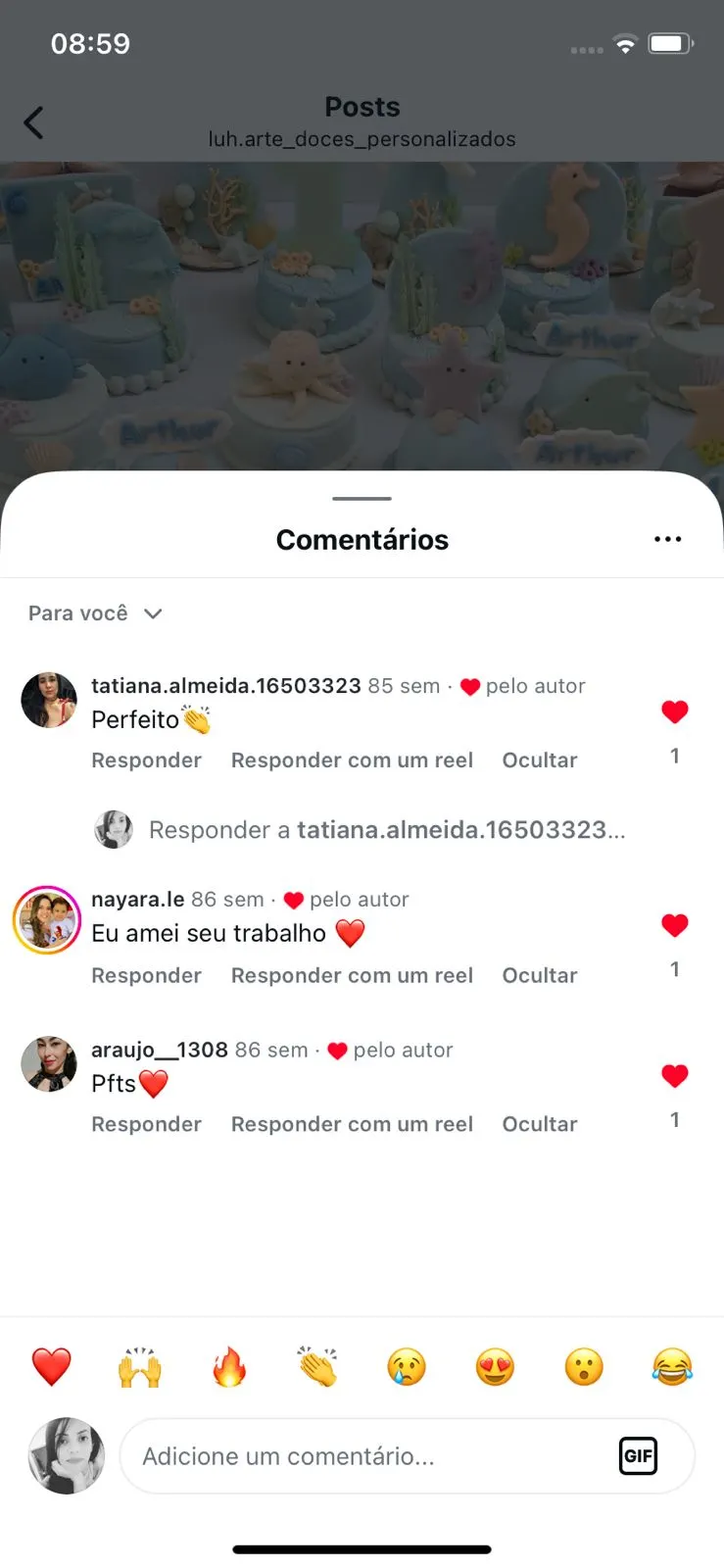
Task: Reply with a reel to nayara.le
Action: click(352, 976)
